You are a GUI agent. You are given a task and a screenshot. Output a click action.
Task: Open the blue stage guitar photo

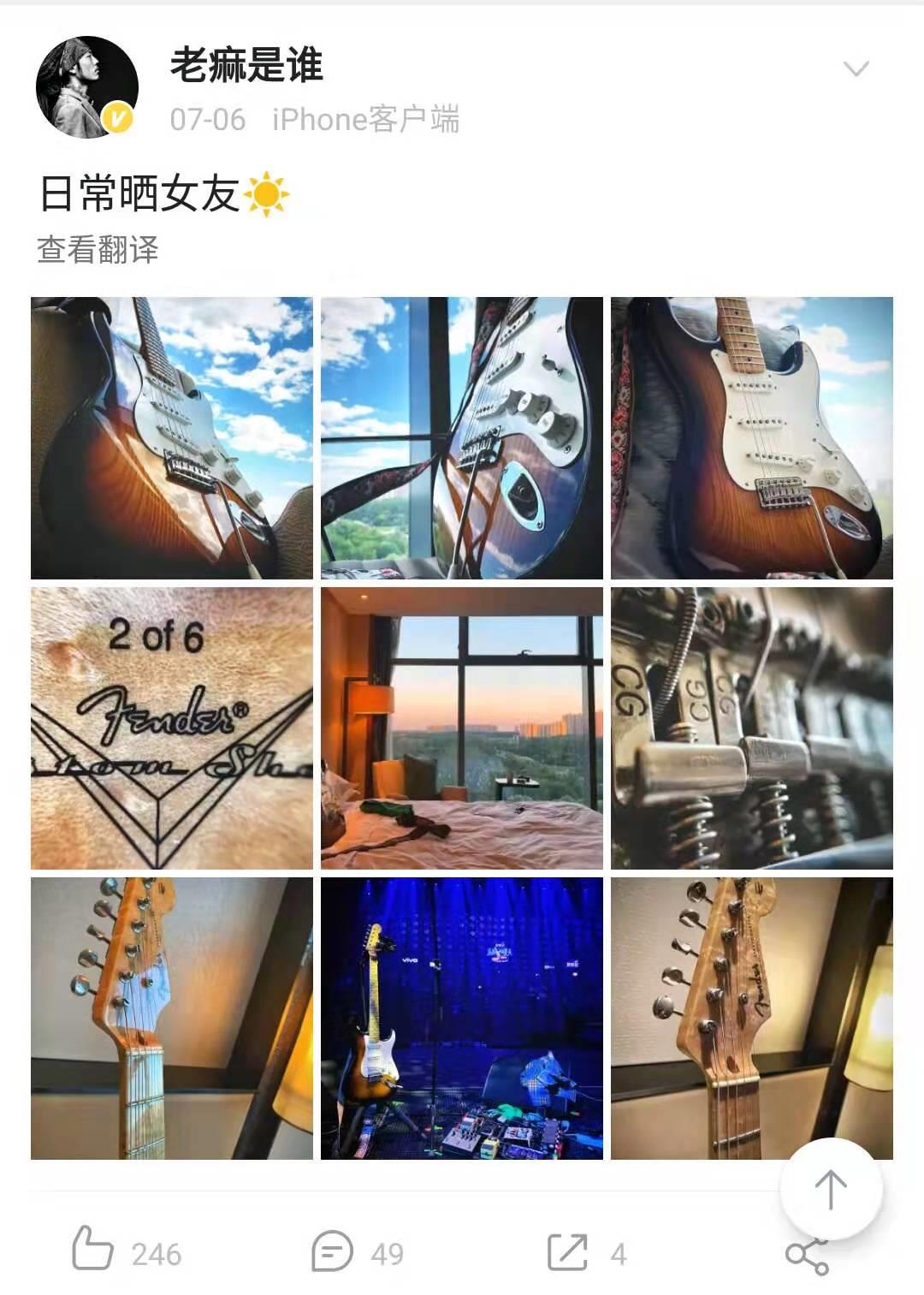(x=462, y=1018)
